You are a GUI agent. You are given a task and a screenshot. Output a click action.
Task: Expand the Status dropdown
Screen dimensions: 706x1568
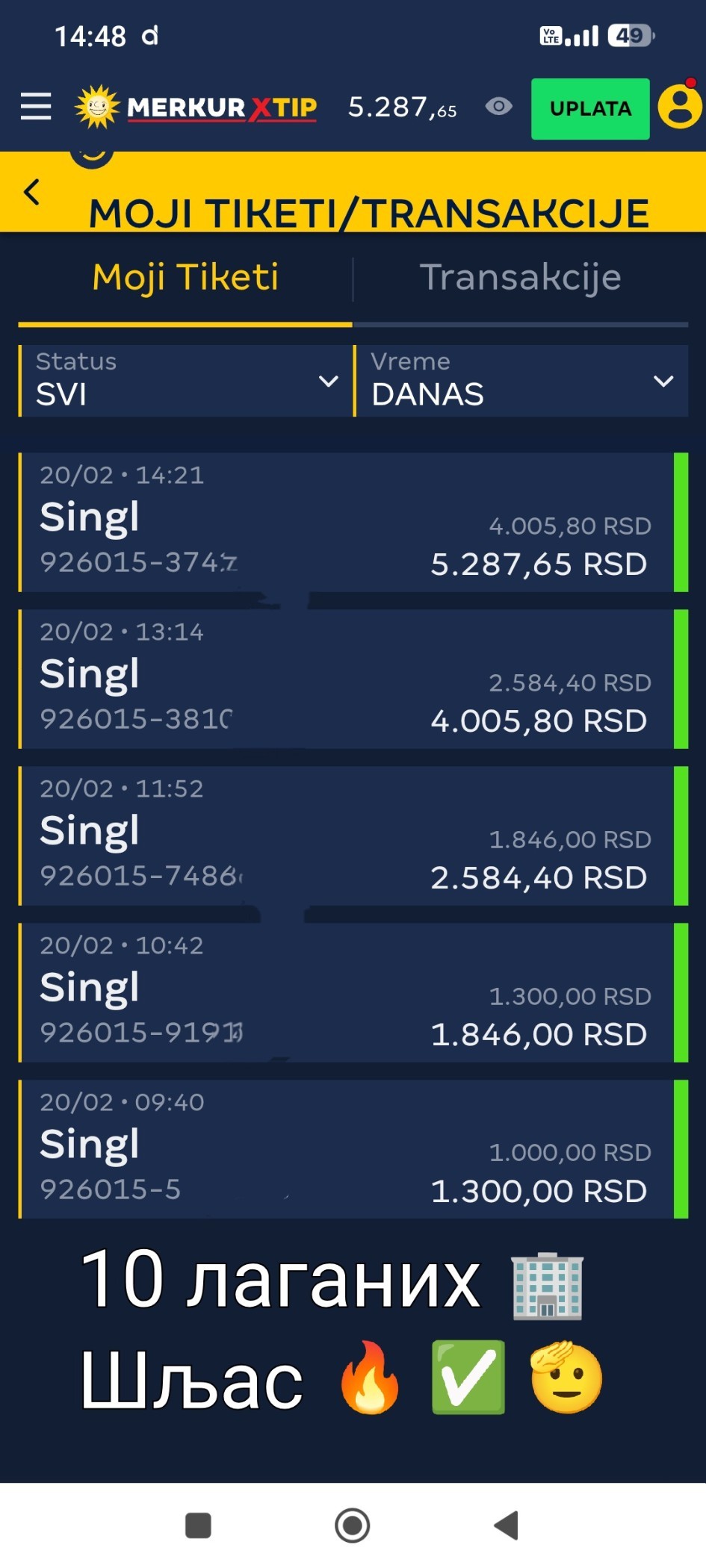(185, 381)
